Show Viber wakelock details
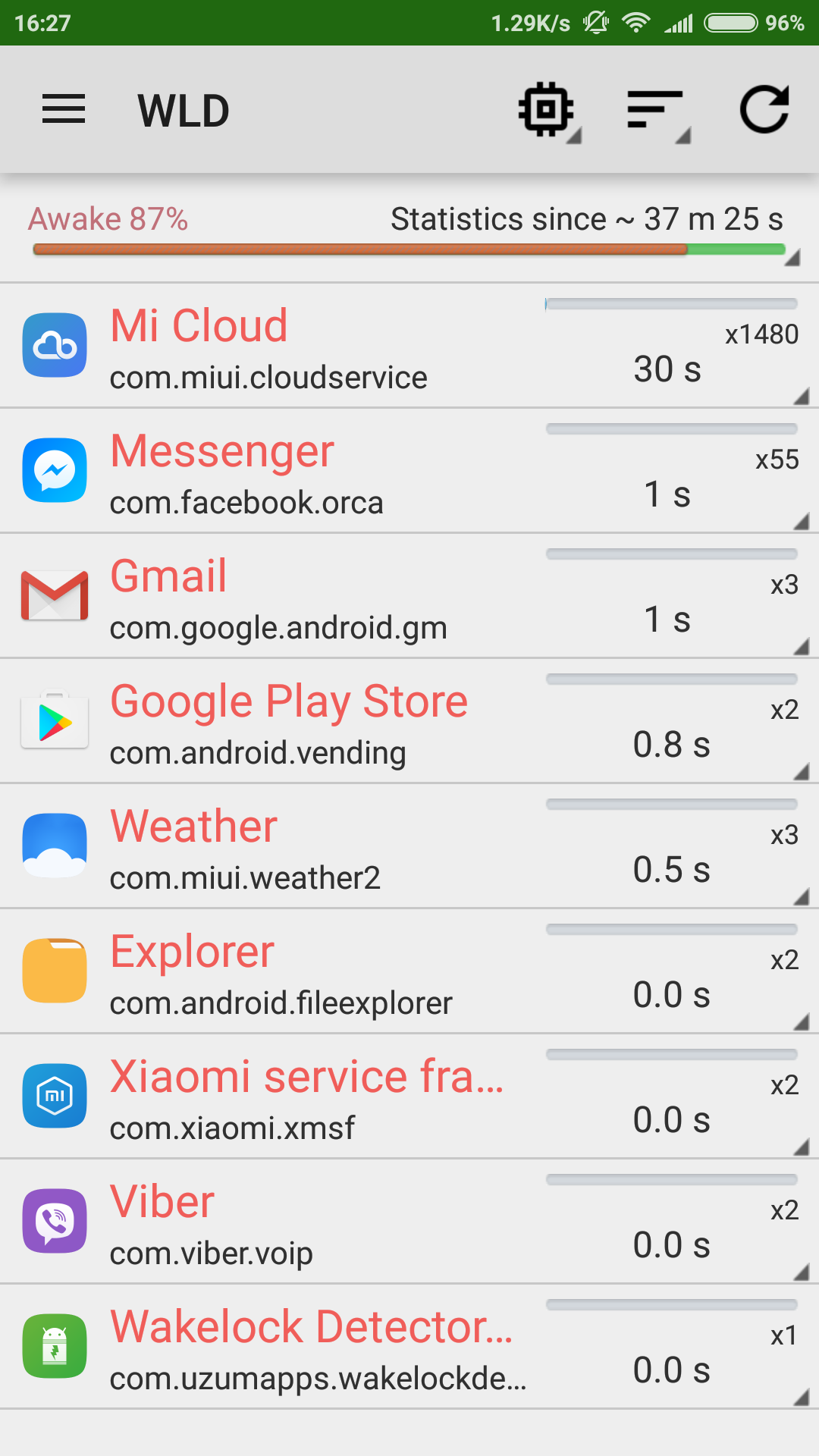The image size is (819, 1456). 409,1222
